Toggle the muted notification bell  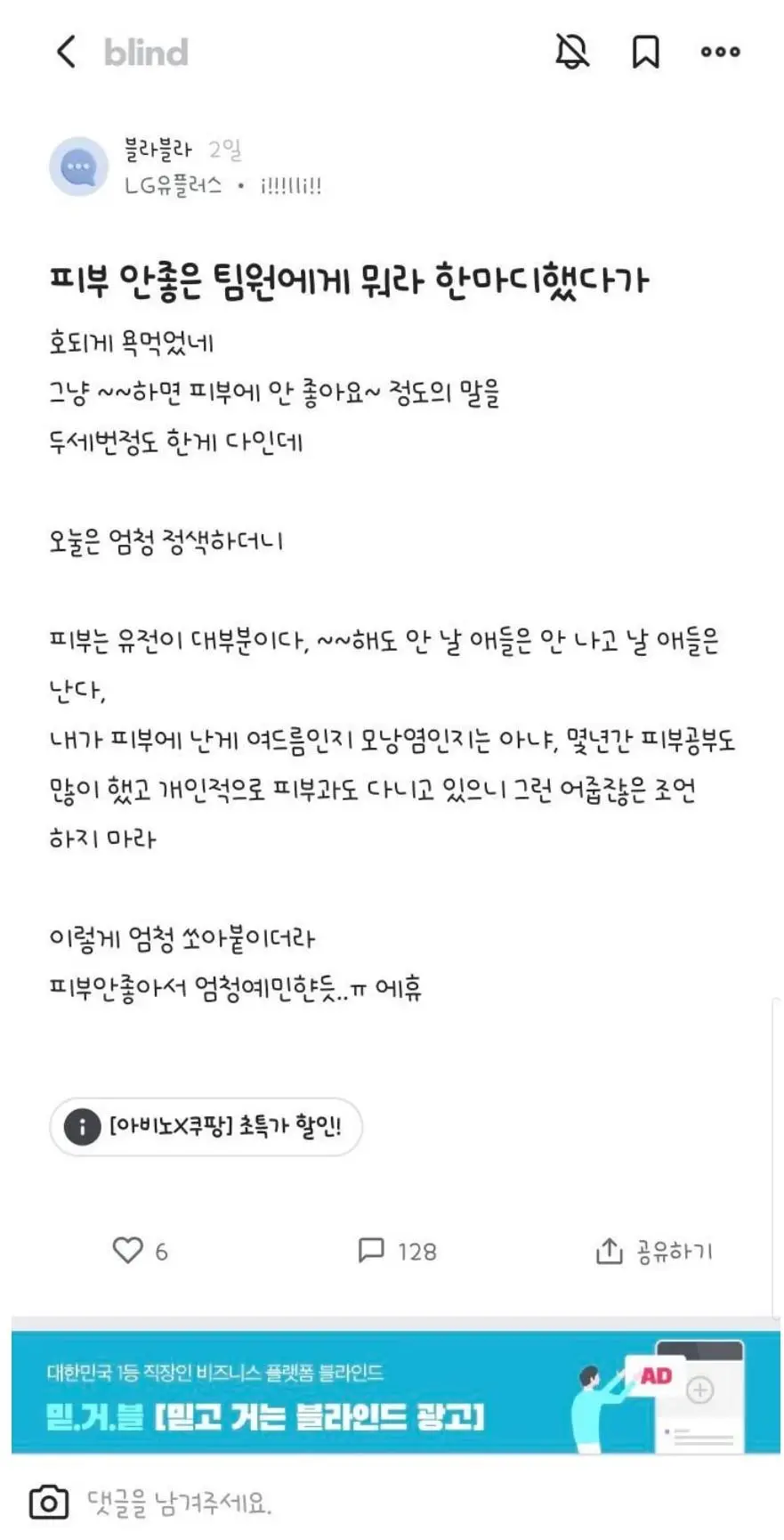point(572,52)
